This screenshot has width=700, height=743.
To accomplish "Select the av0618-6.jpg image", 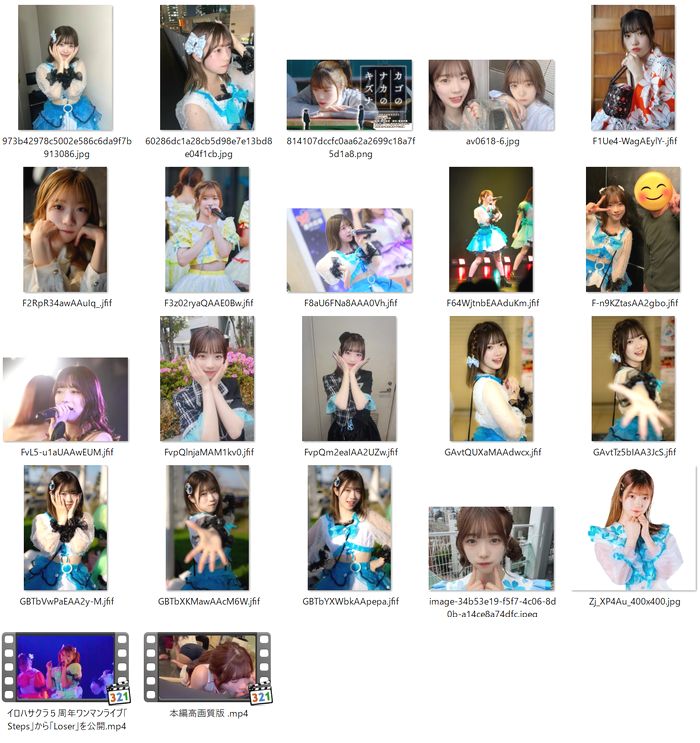I will click(491, 95).
